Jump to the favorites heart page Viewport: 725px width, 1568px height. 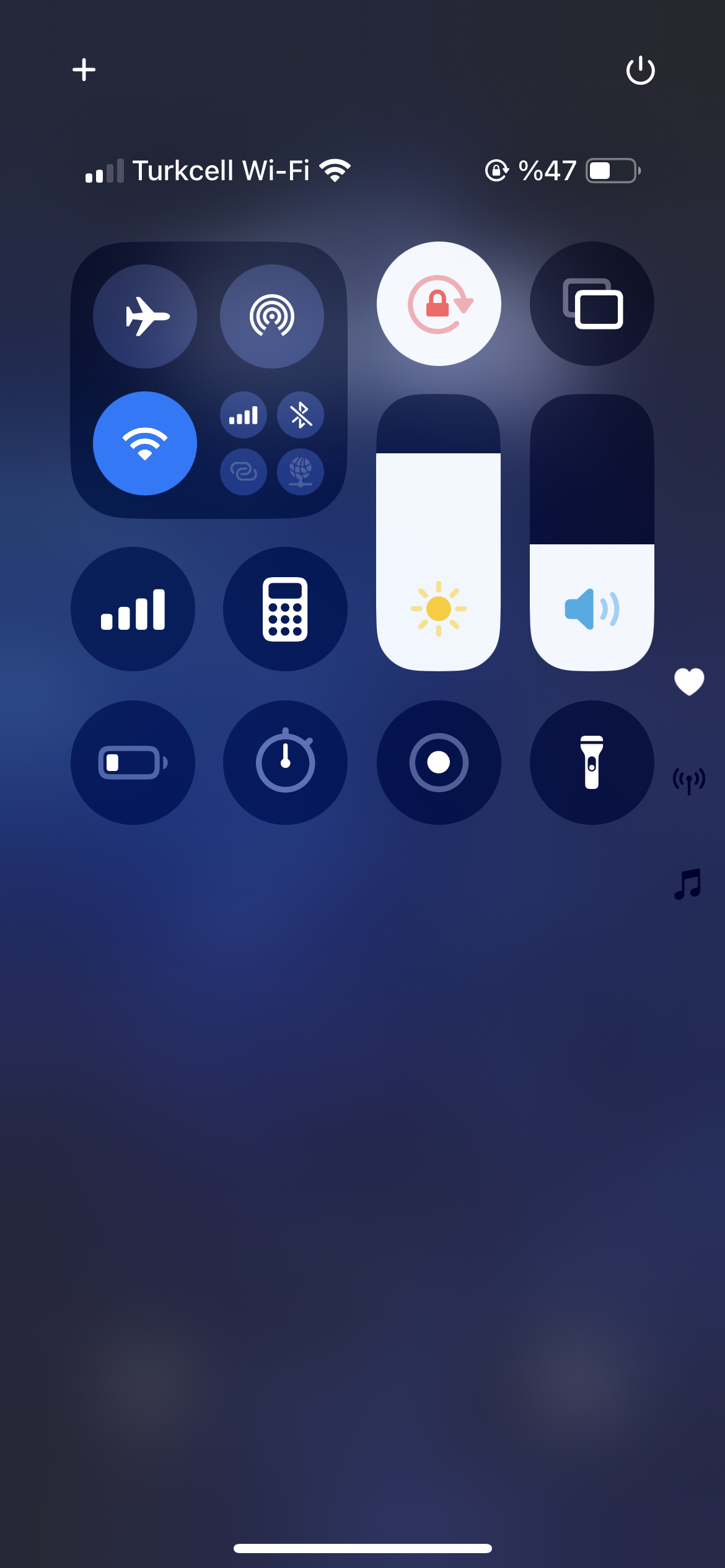[x=689, y=682]
